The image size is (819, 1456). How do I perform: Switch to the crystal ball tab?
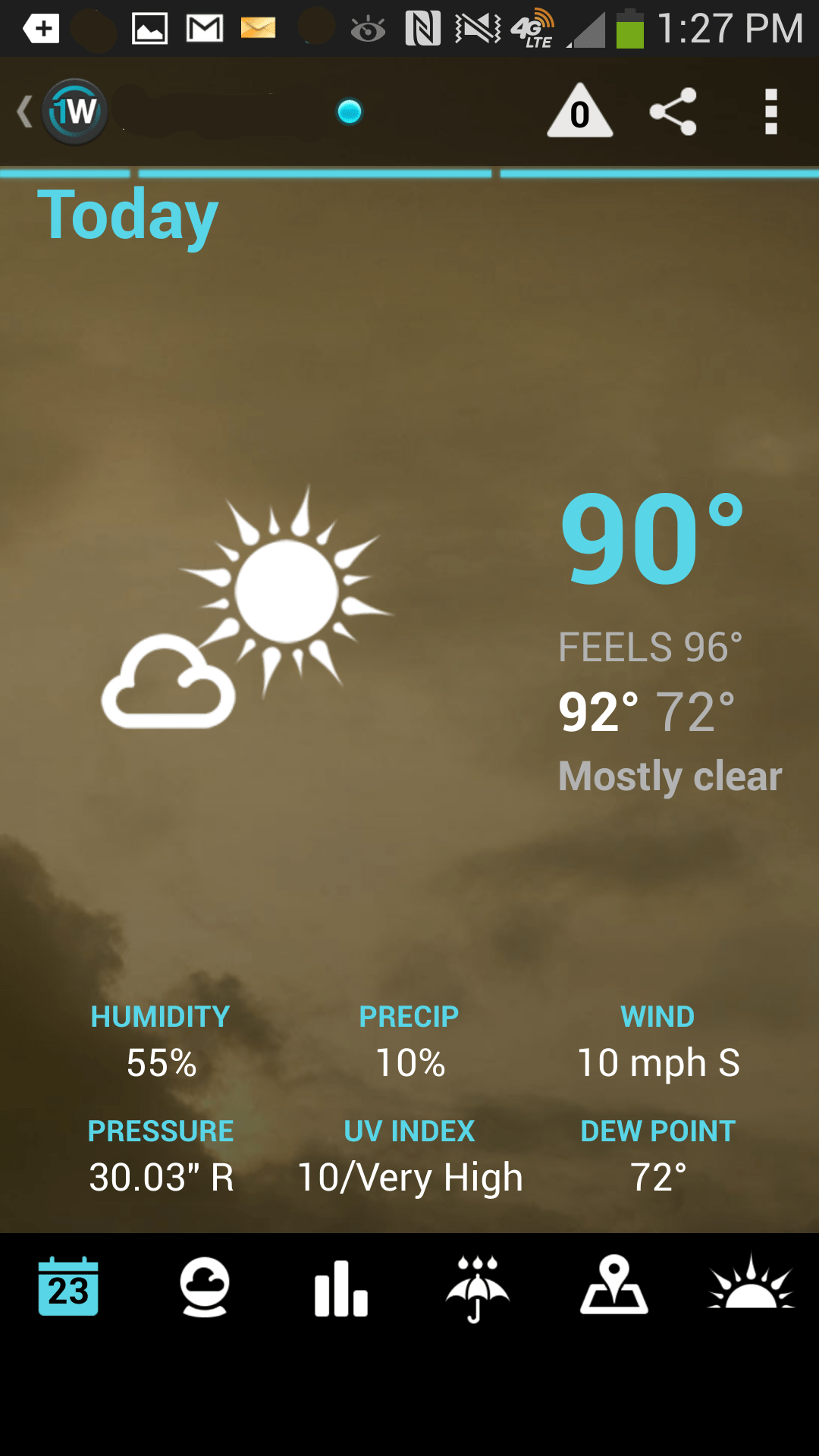point(205,1286)
